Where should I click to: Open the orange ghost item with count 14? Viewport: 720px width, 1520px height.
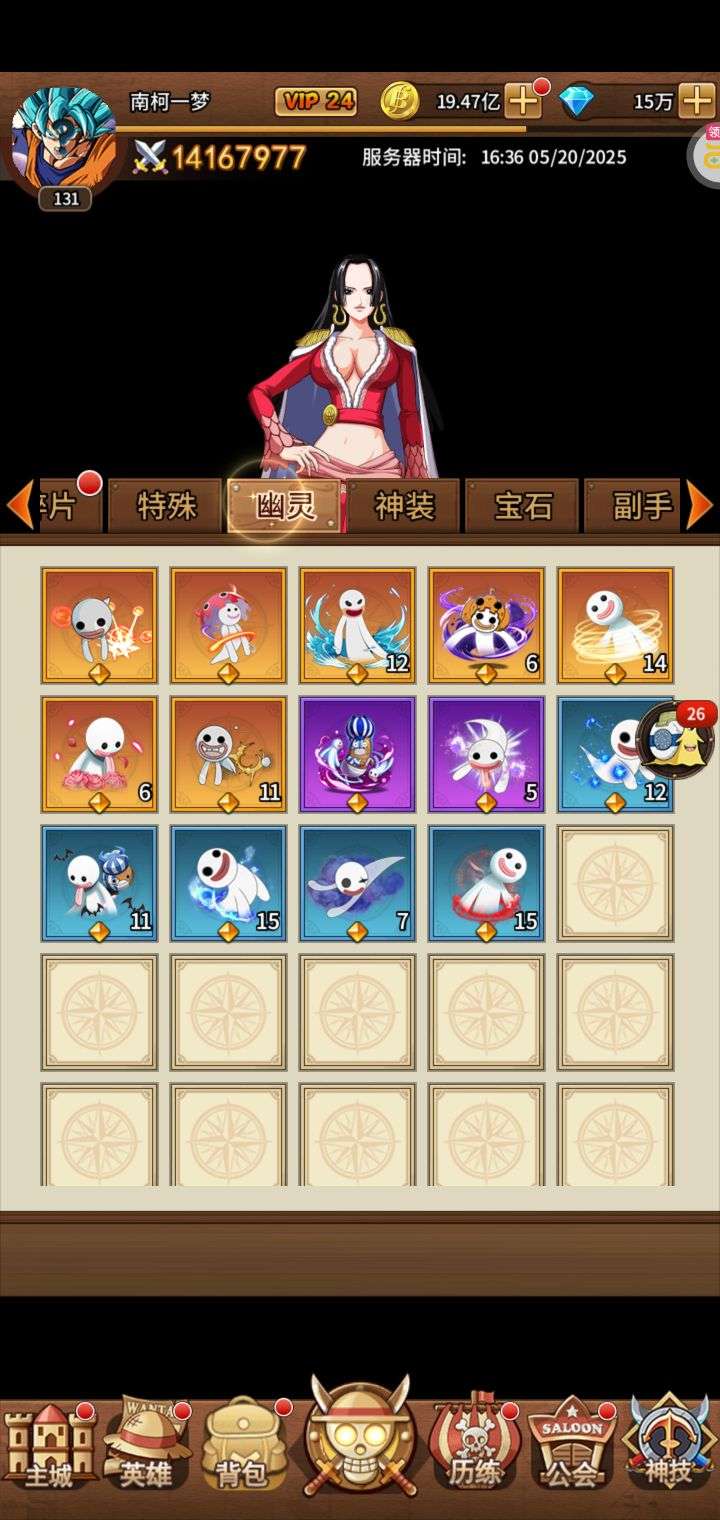[x=615, y=626]
